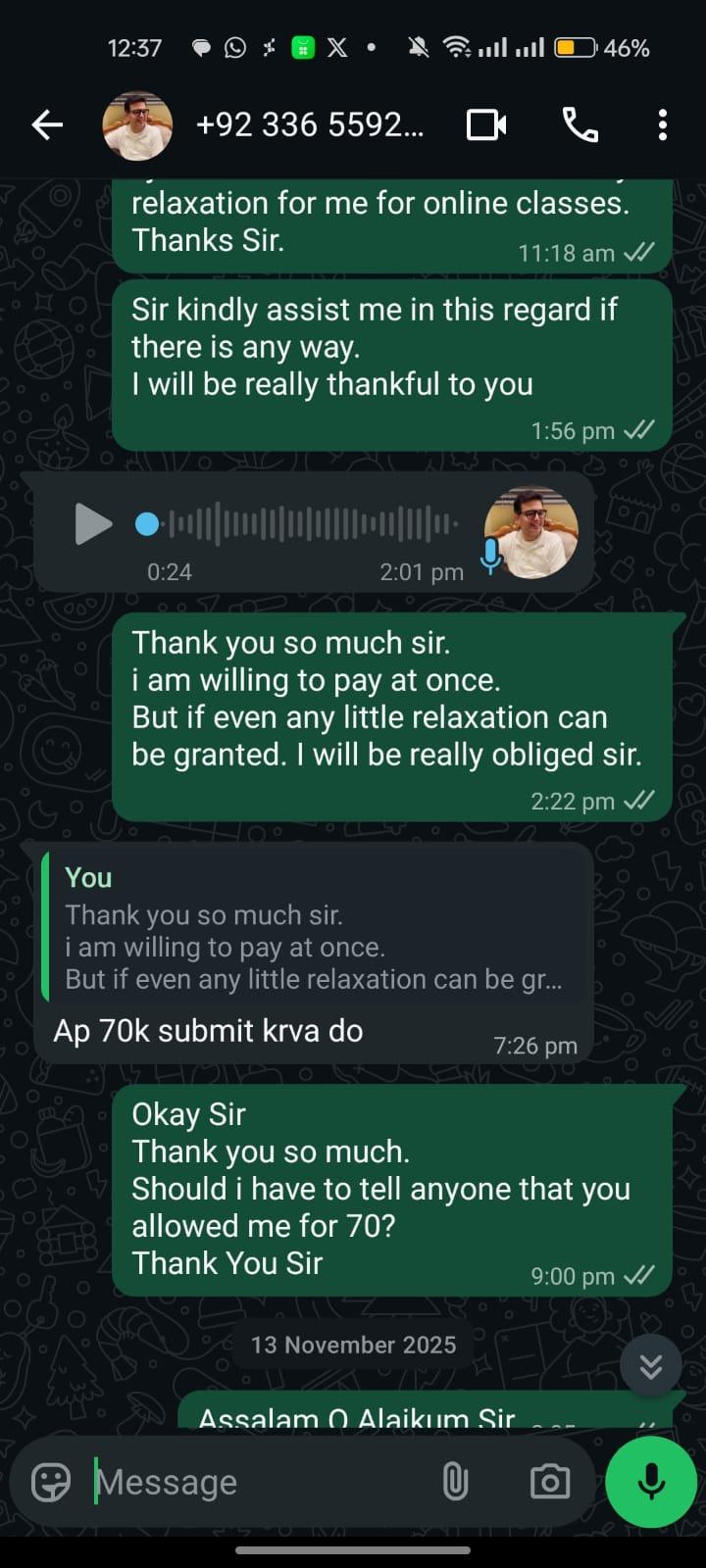Image resolution: width=706 pixels, height=1568 pixels.
Task: Jump to the latest messages
Action: [x=650, y=1366]
